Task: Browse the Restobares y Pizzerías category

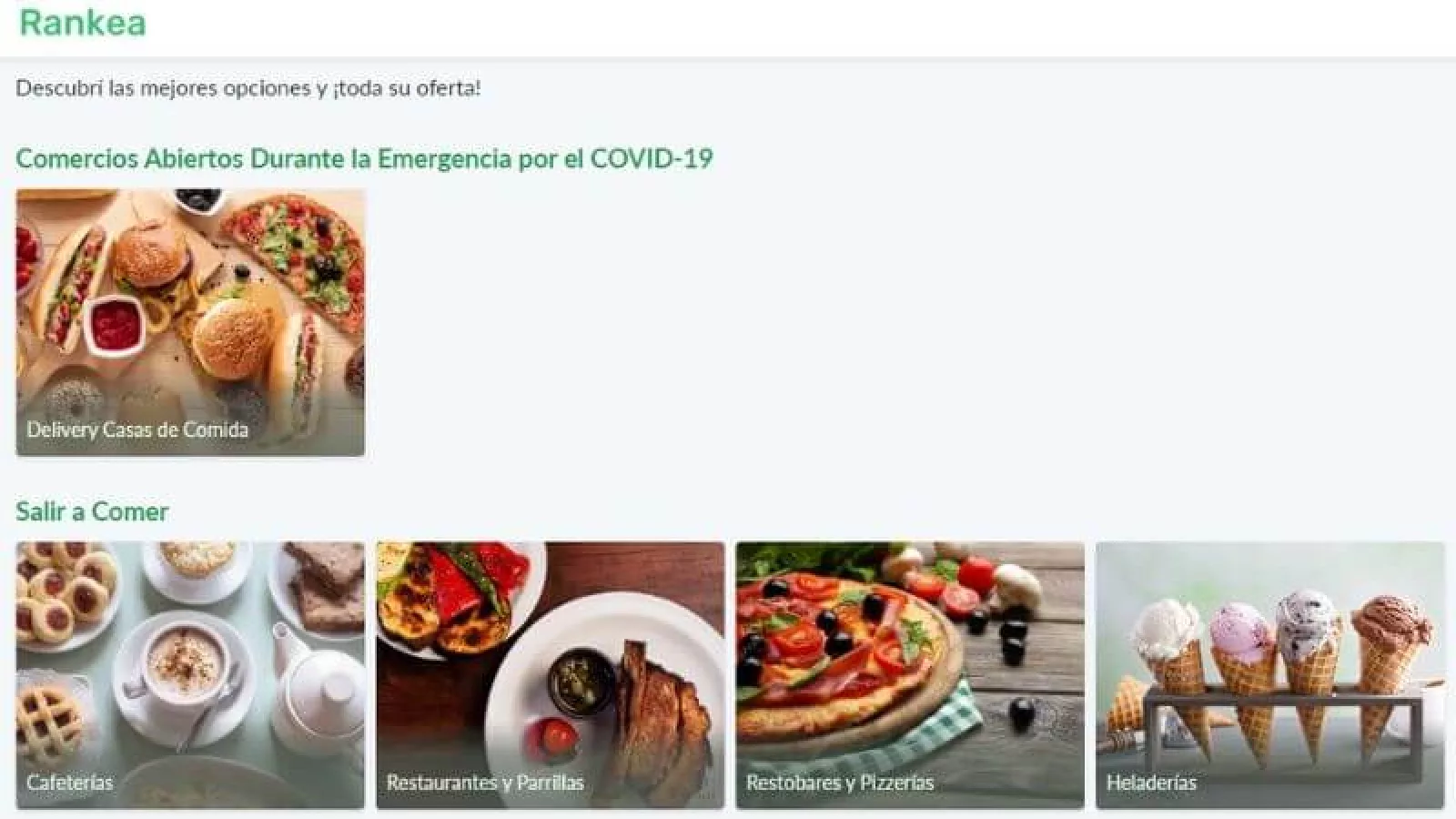Action: [910, 675]
